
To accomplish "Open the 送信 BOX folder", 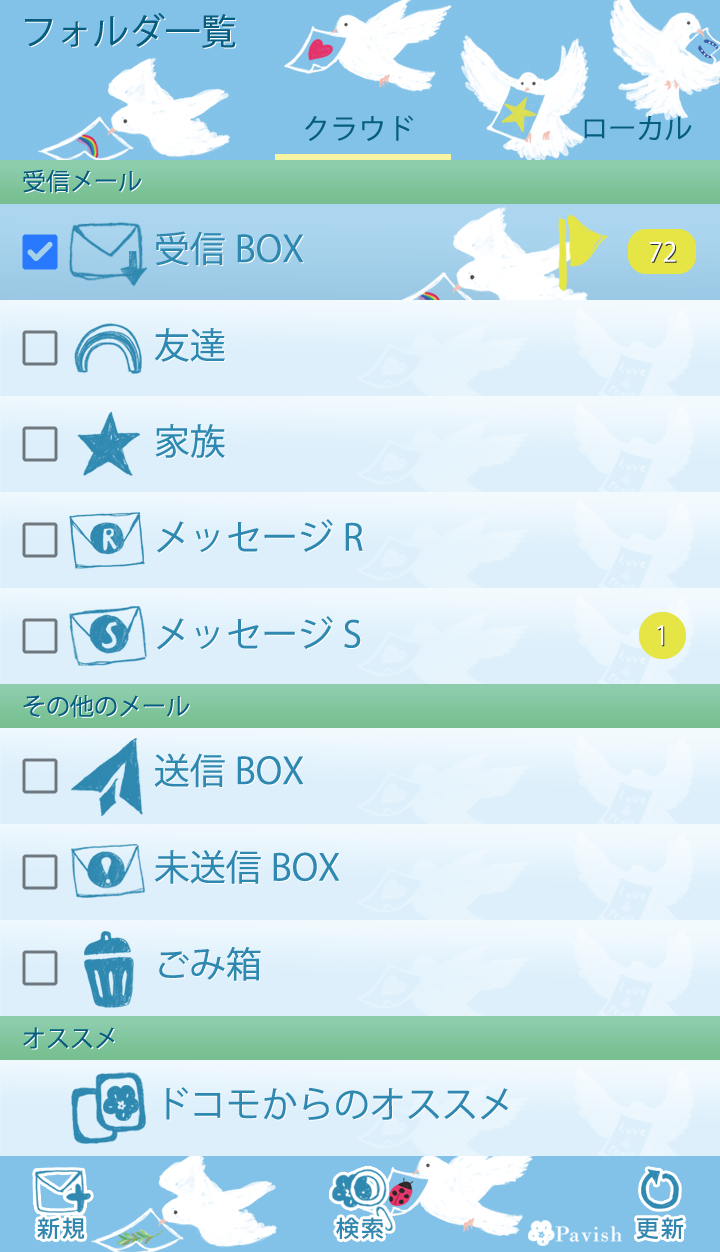I will [x=300, y=772].
